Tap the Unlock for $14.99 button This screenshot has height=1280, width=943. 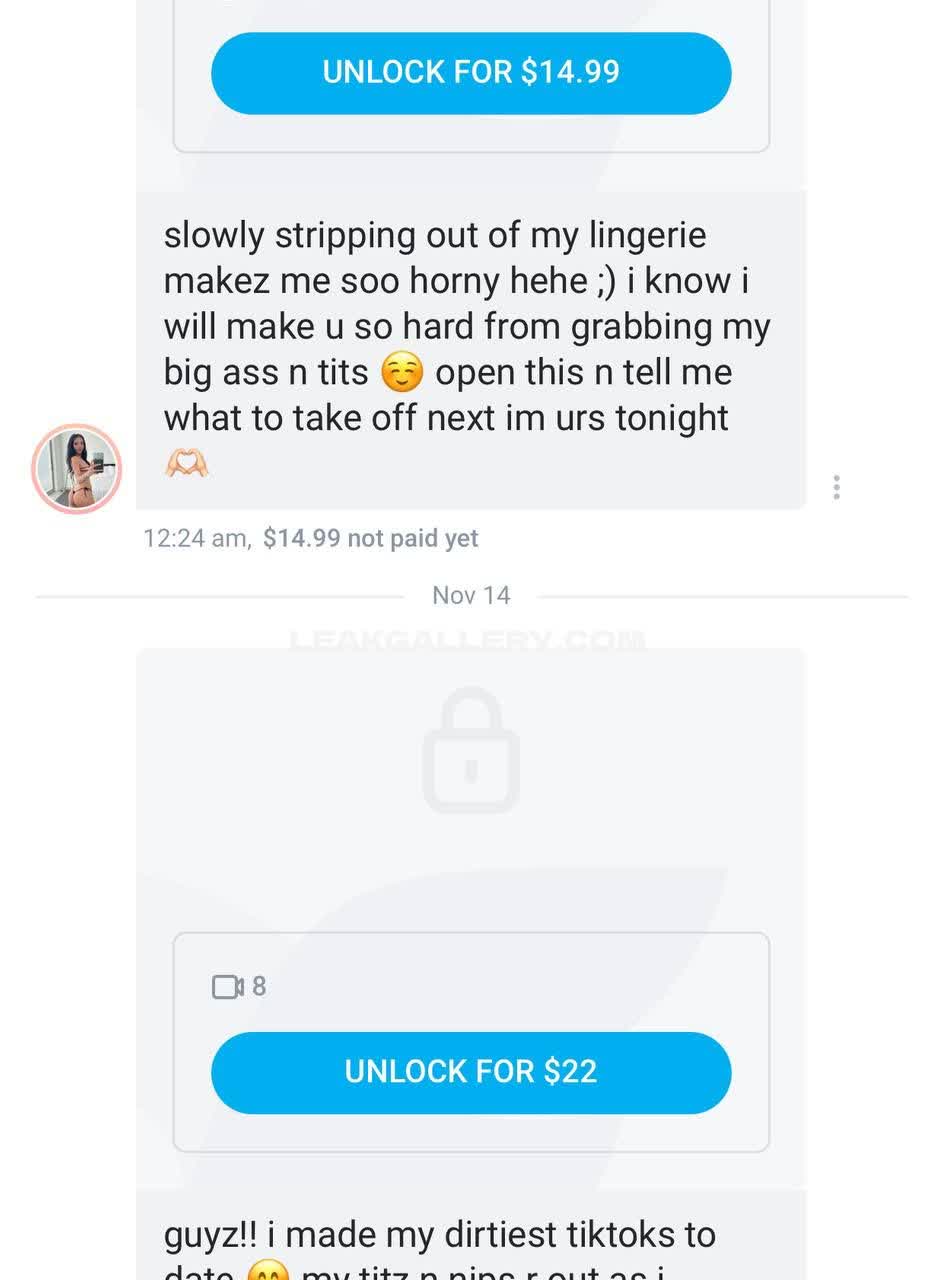pos(471,73)
